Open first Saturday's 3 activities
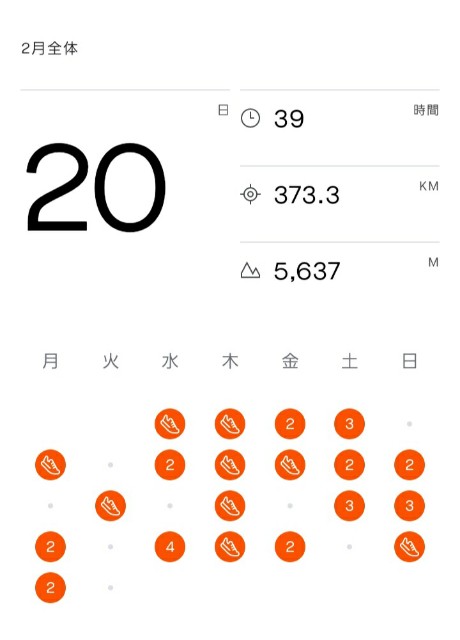The height and width of the screenshot is (640, 460). [349, 424]
